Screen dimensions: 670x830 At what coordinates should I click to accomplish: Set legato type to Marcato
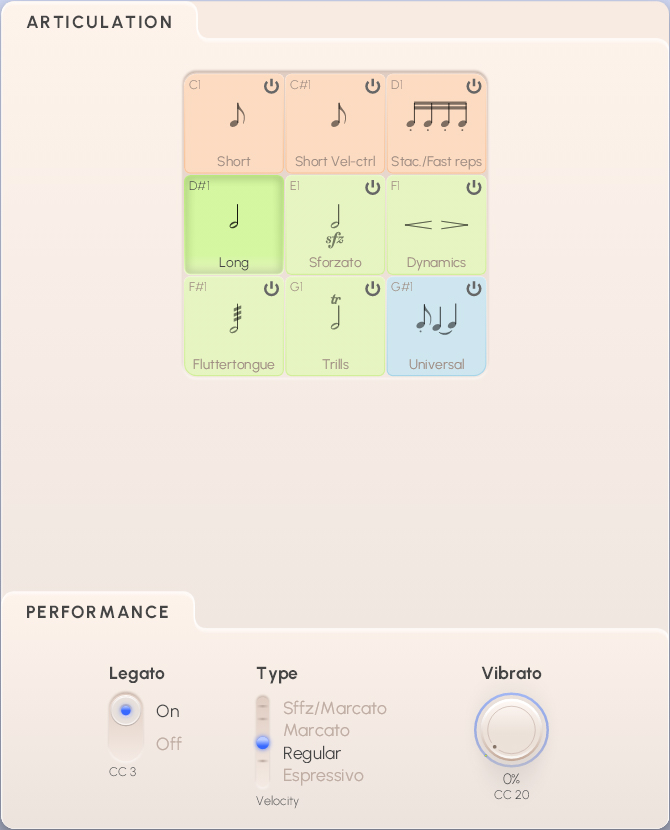pos(316,731)
